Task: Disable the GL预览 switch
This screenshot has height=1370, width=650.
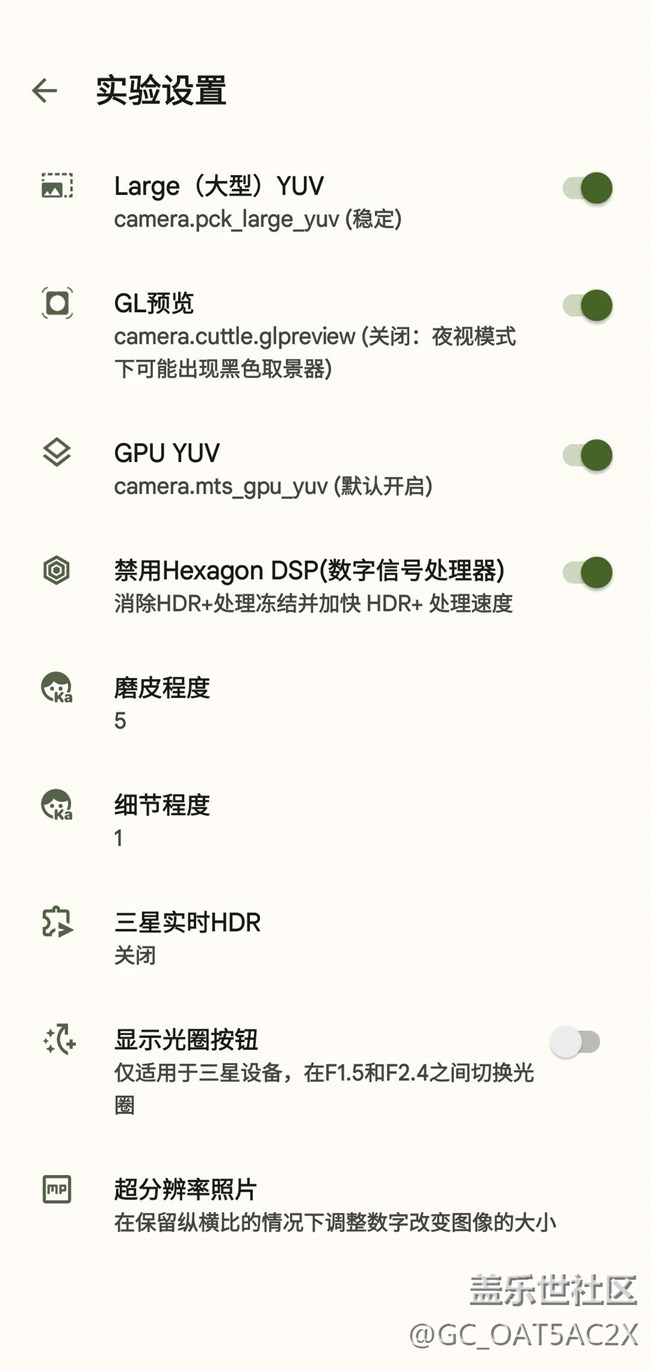Action: click(587, 305)
